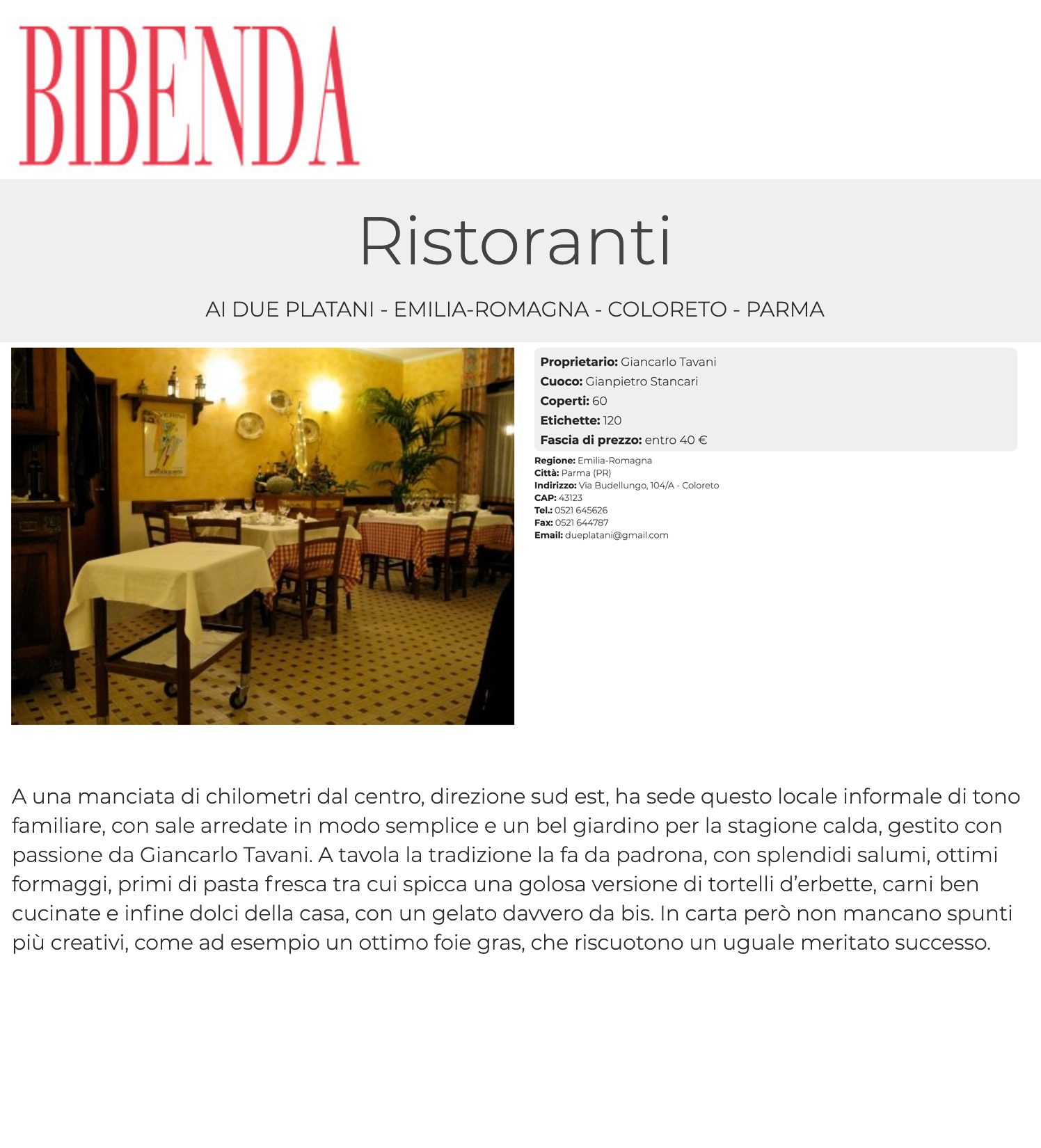Open the Ai Due Platani restaurant photo
The image size is (1041, 1148).
tap(262, 536)
